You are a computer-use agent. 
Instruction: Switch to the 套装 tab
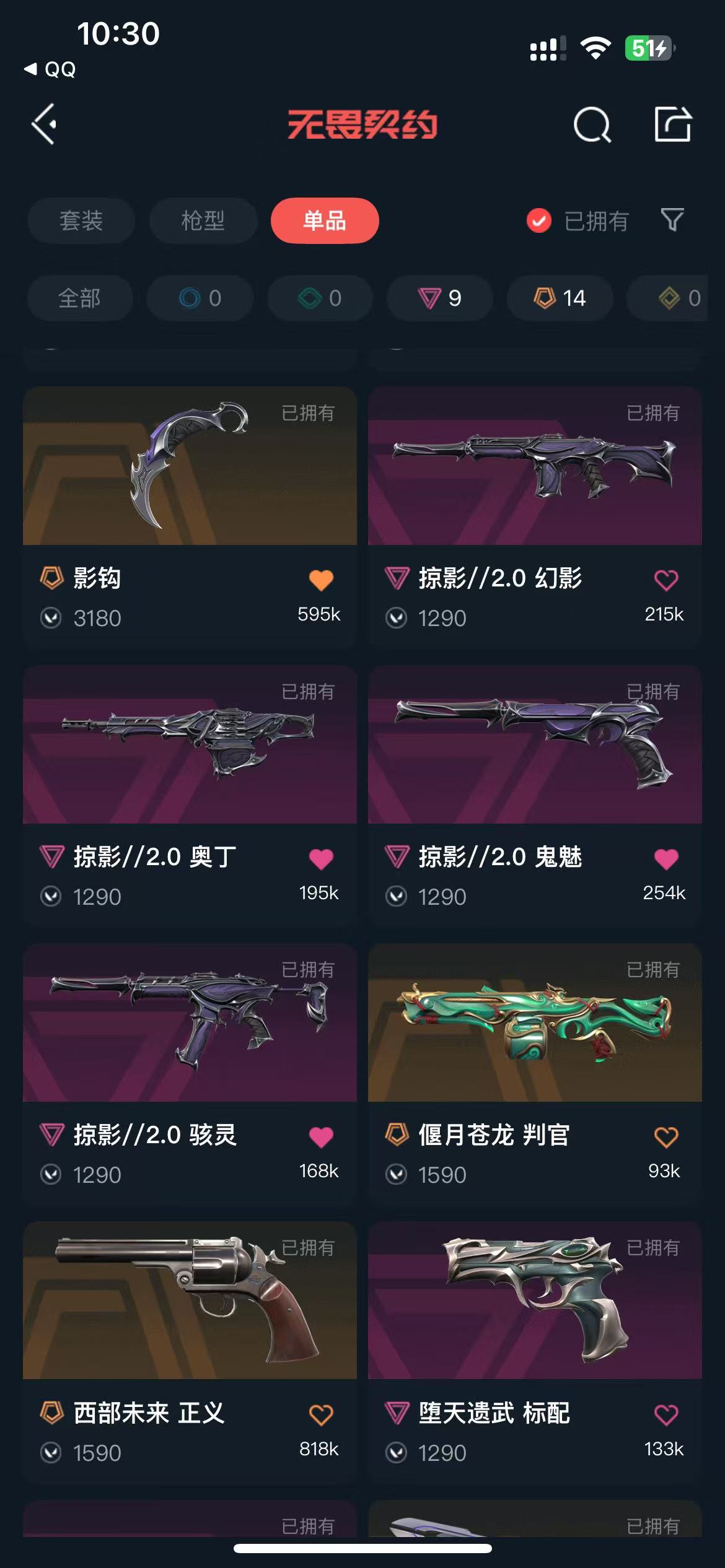81,220
